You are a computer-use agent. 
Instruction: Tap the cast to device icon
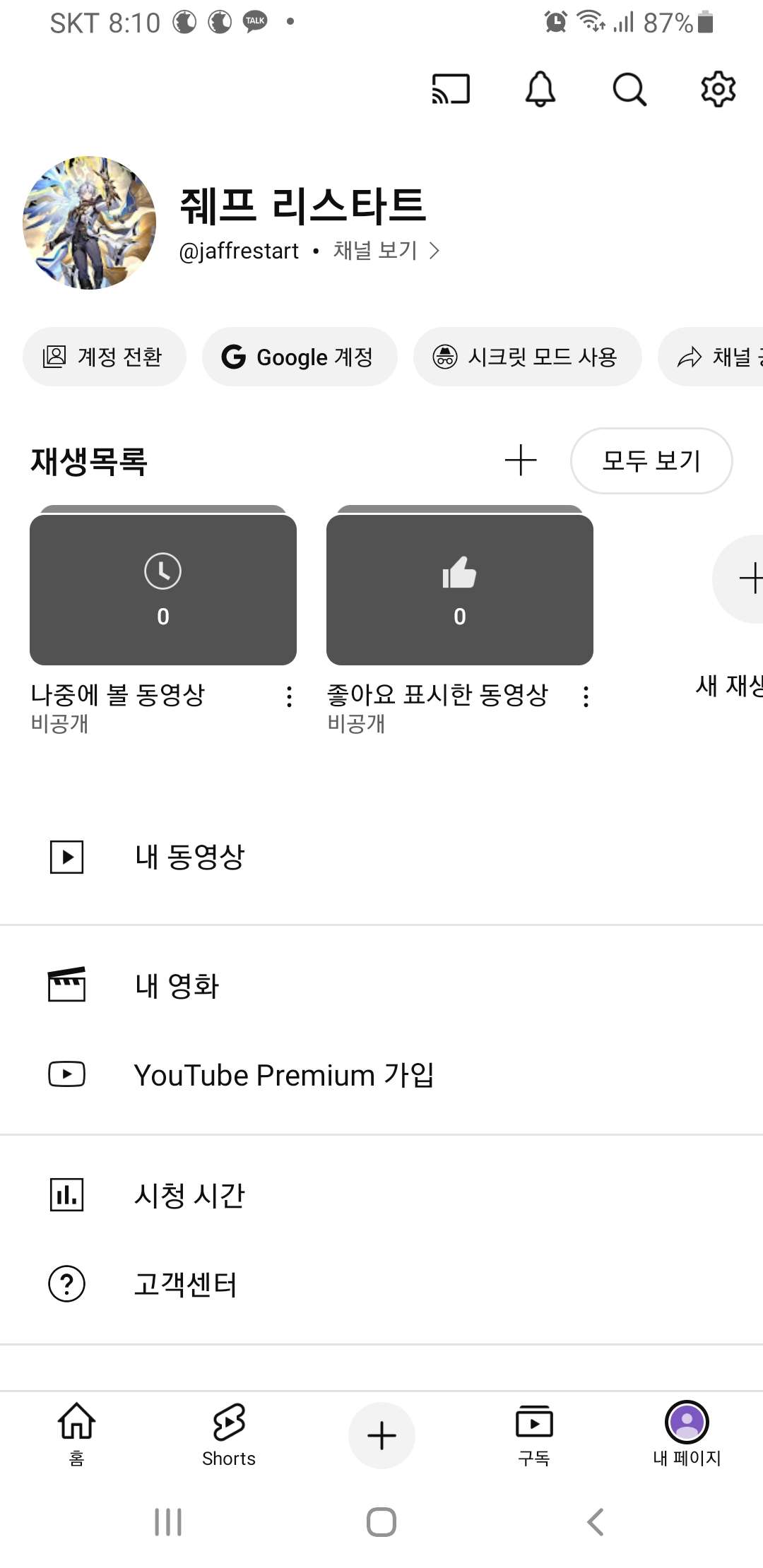click(x=451, y=89)
